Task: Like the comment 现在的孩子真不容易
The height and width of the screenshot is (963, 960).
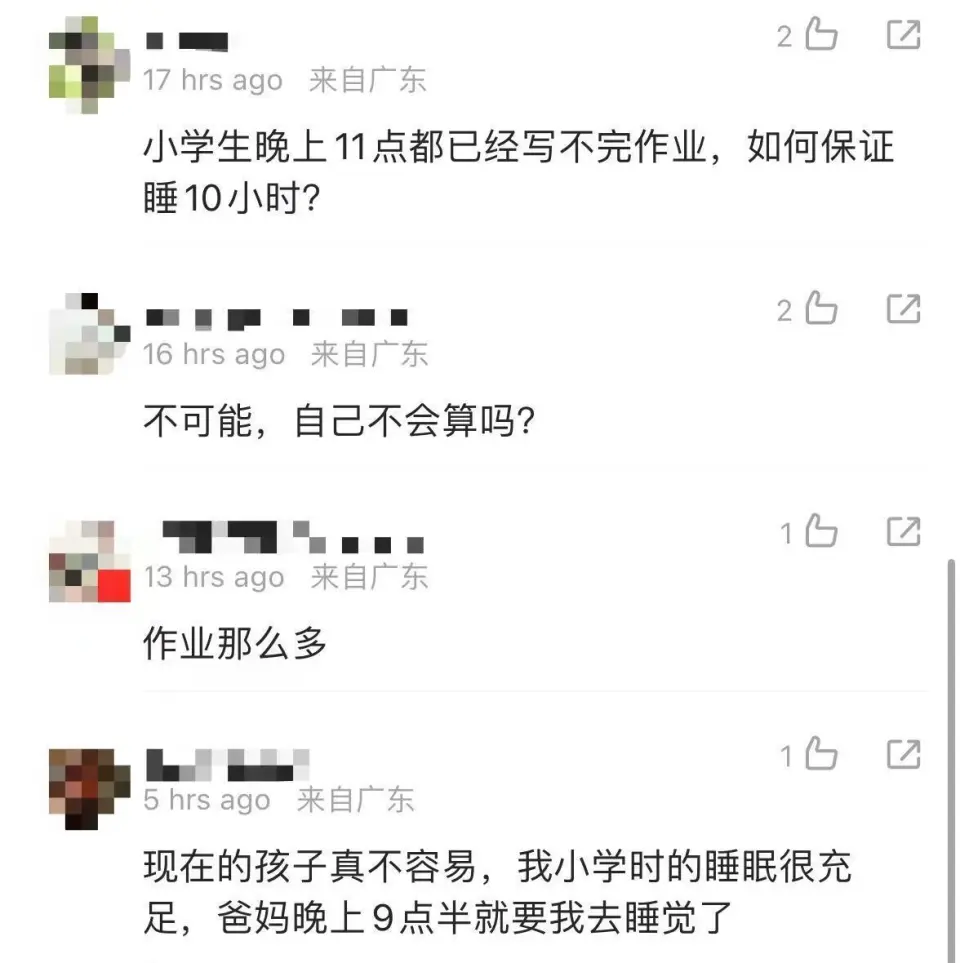Action: coord(821,756)
